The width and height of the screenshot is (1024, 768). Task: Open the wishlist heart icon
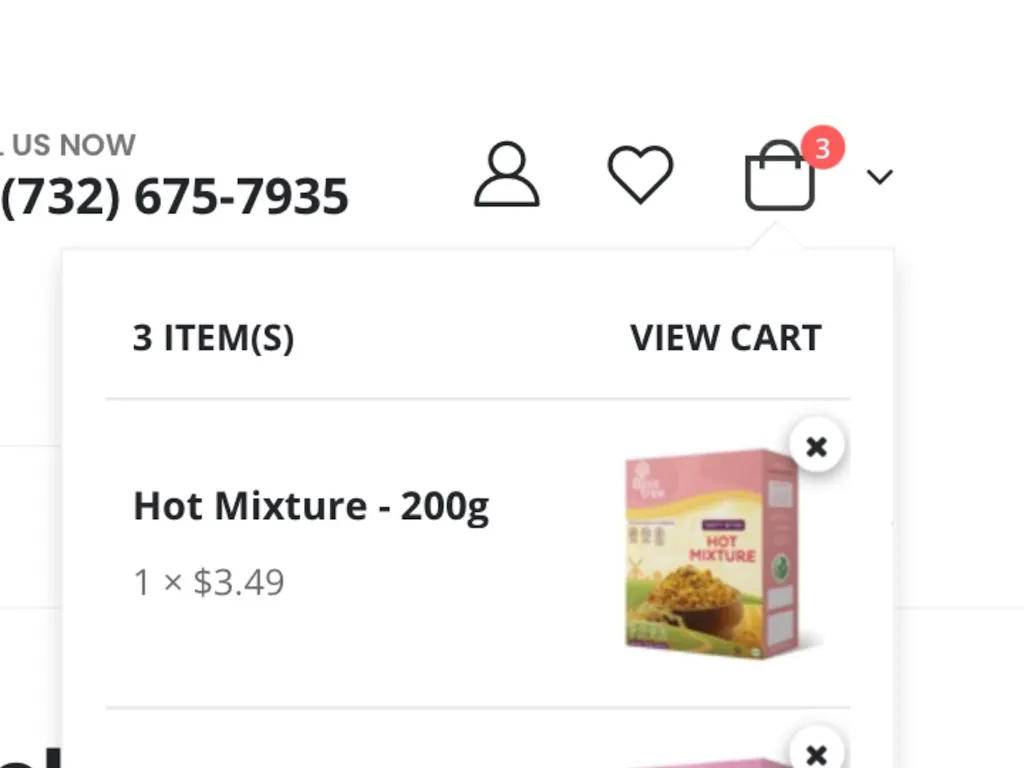point(640,176)
